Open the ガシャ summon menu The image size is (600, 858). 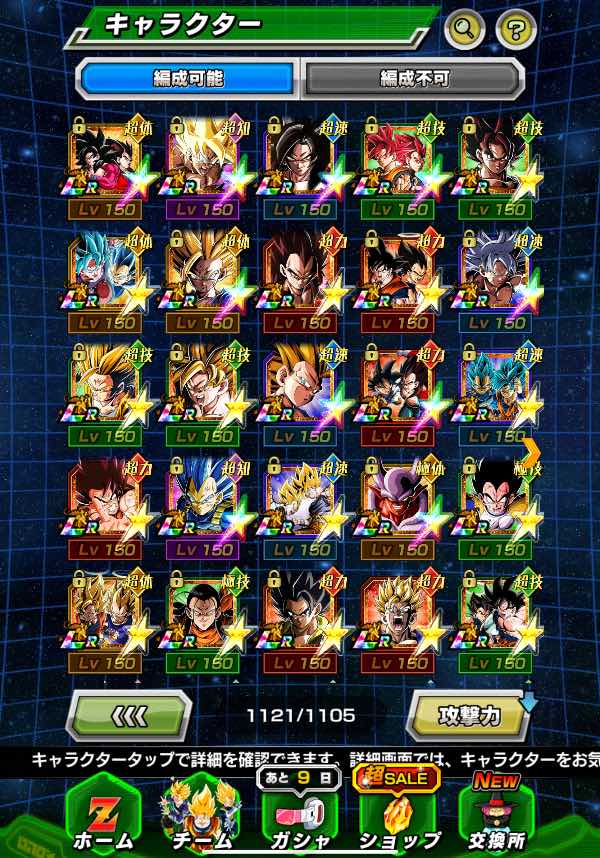click(x=297, y=815)
